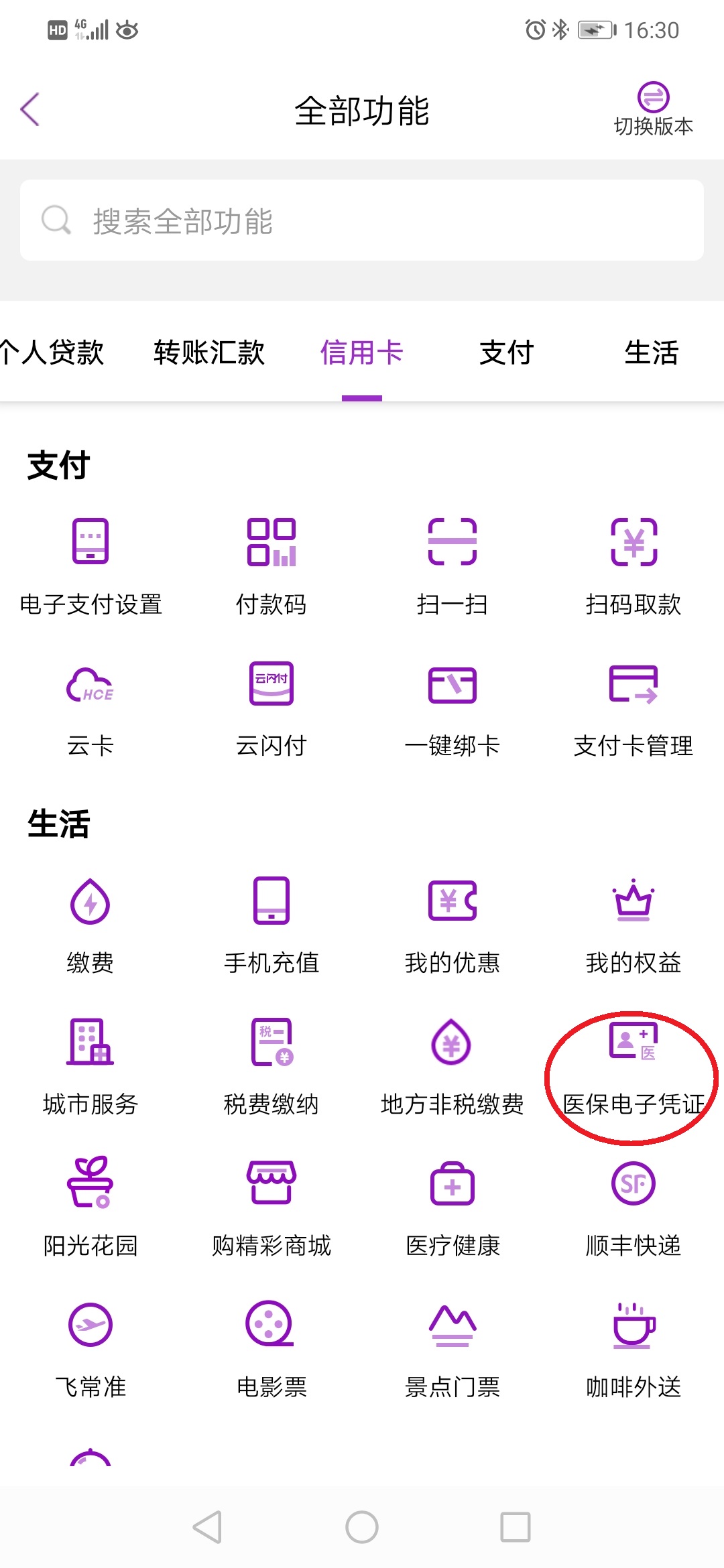The image size is (724, 1568).
Task: Open 云闪付
Action: coord(271,707)
